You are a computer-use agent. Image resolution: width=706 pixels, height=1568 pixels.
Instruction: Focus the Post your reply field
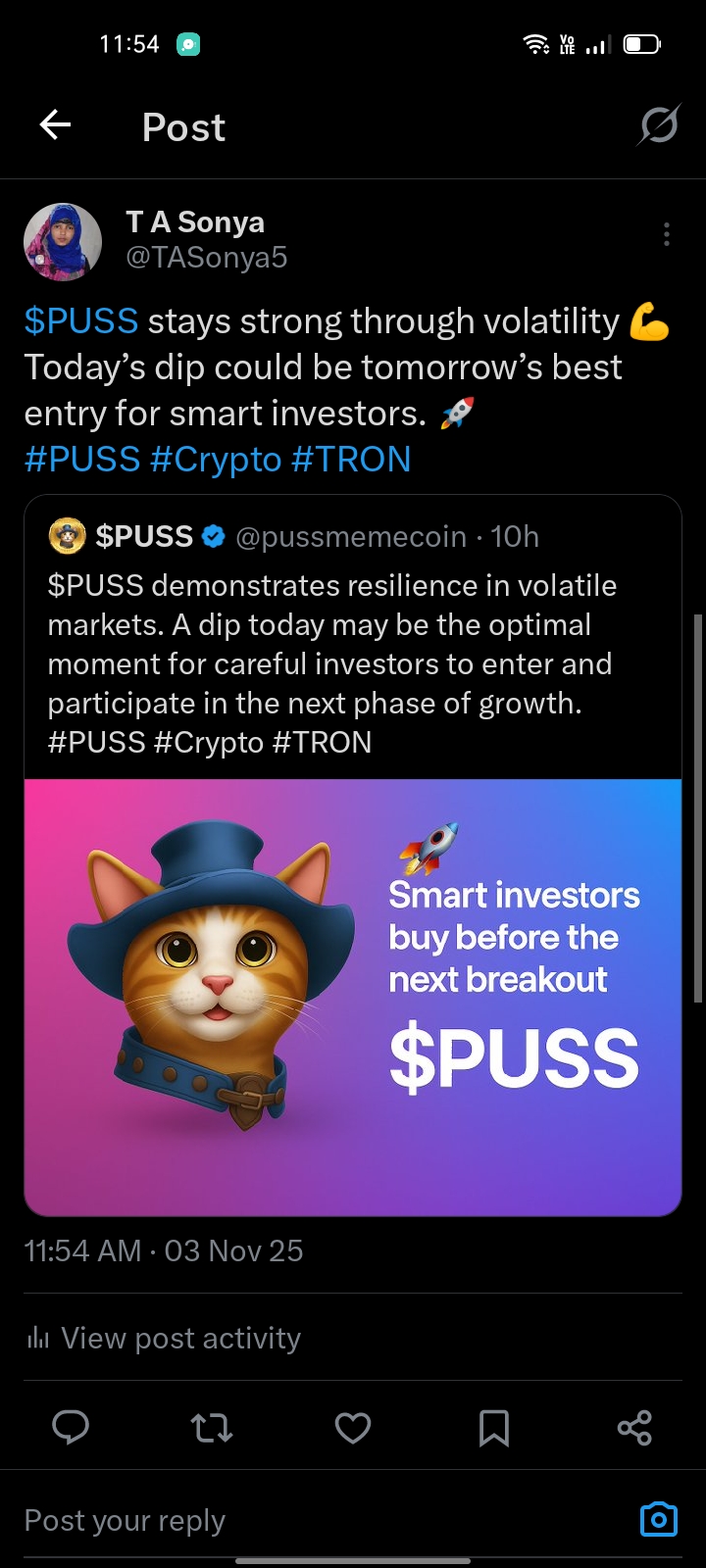click(294, 1520)
